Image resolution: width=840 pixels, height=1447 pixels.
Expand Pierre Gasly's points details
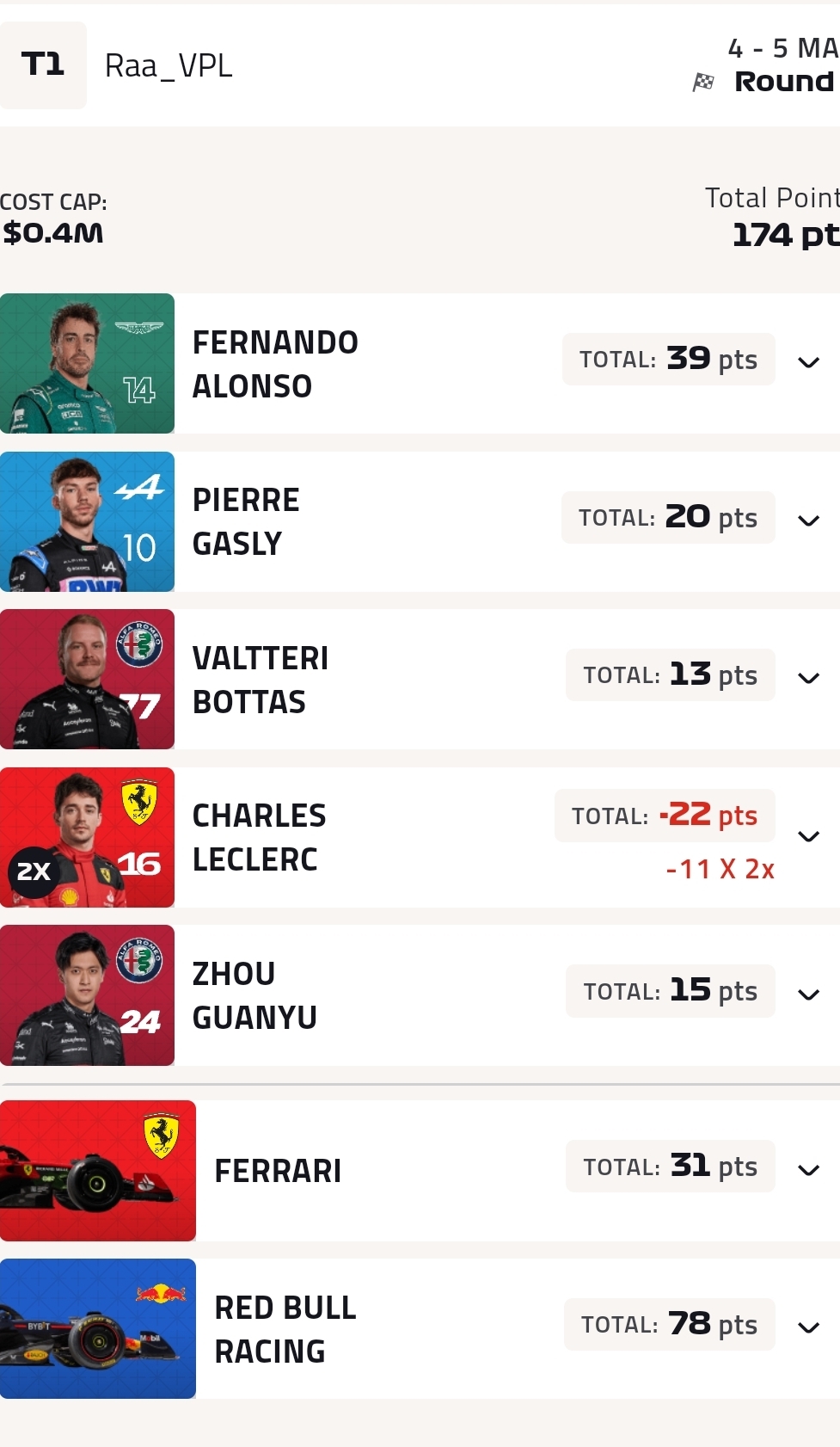coord(808,520)
